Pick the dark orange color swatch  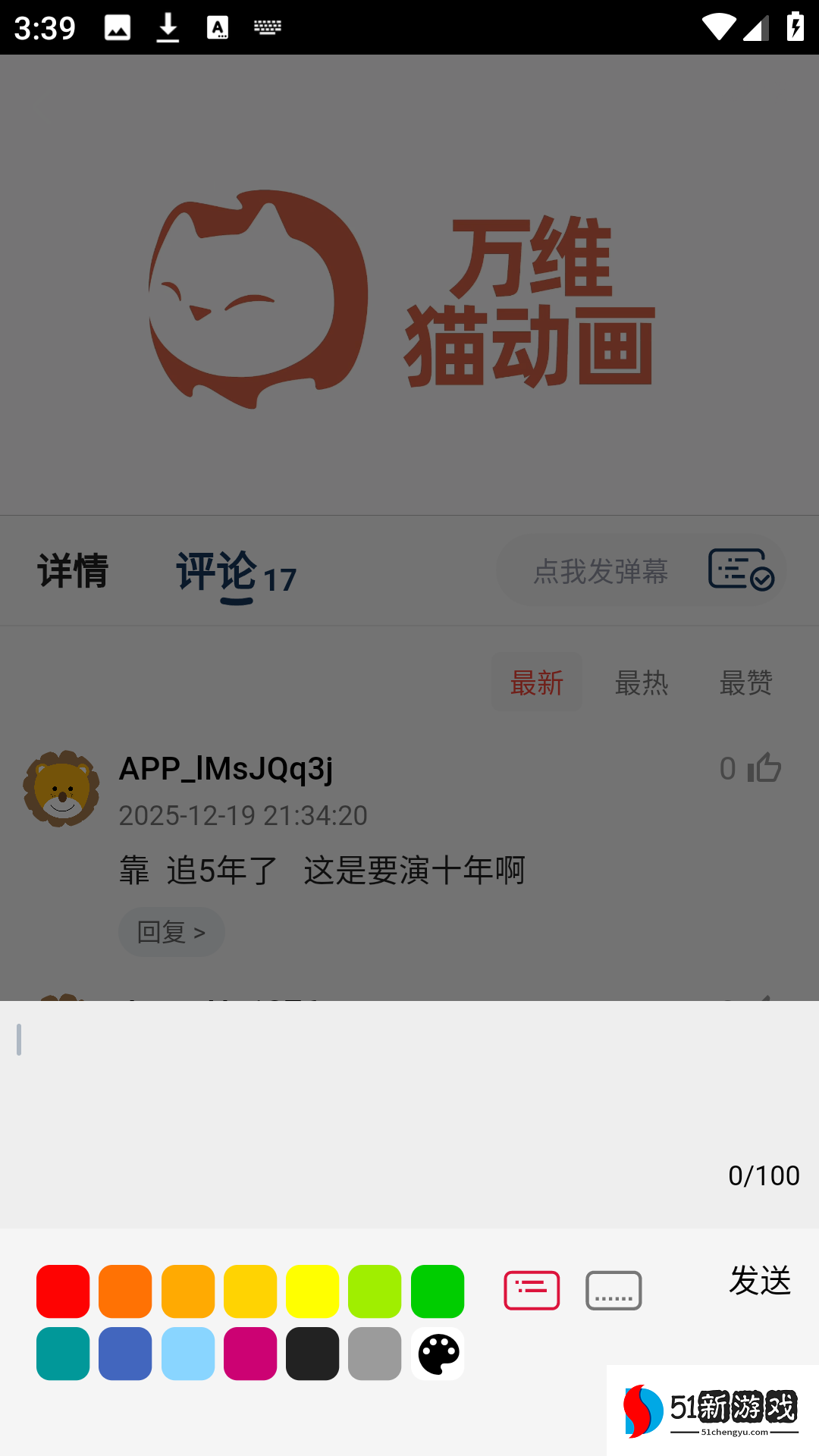point(125,1291)
